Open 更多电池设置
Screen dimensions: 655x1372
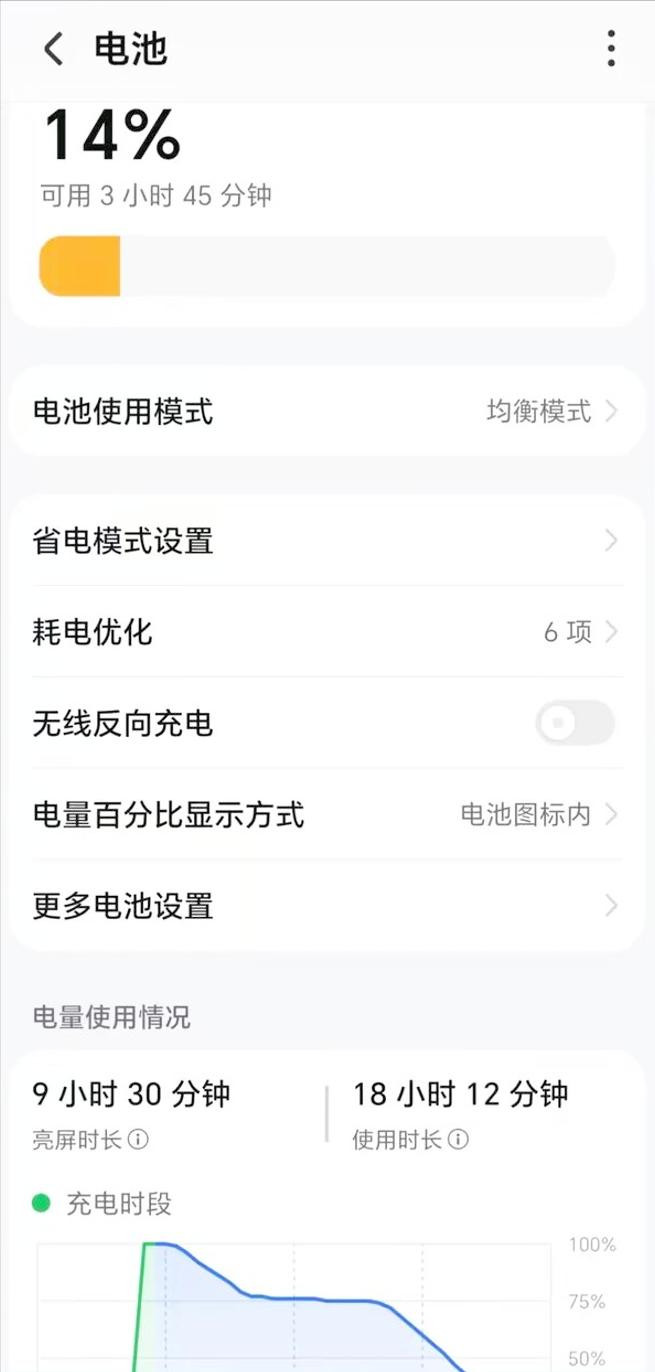tap(327, 906)
